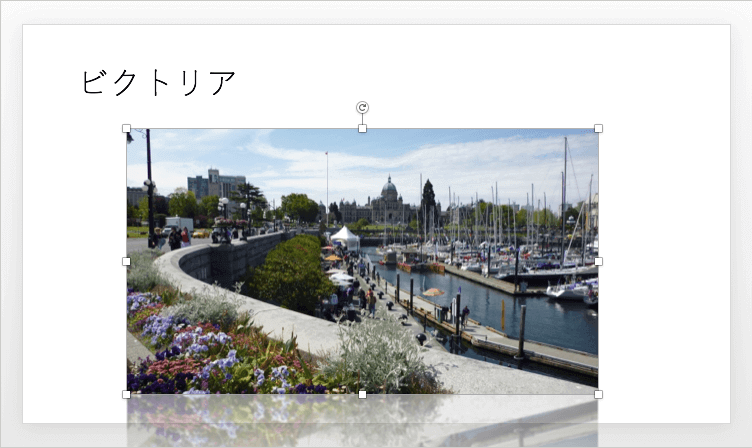Tap the top-middle resize handle of the picture
The image size is (752, 448).
pos(362,129)
